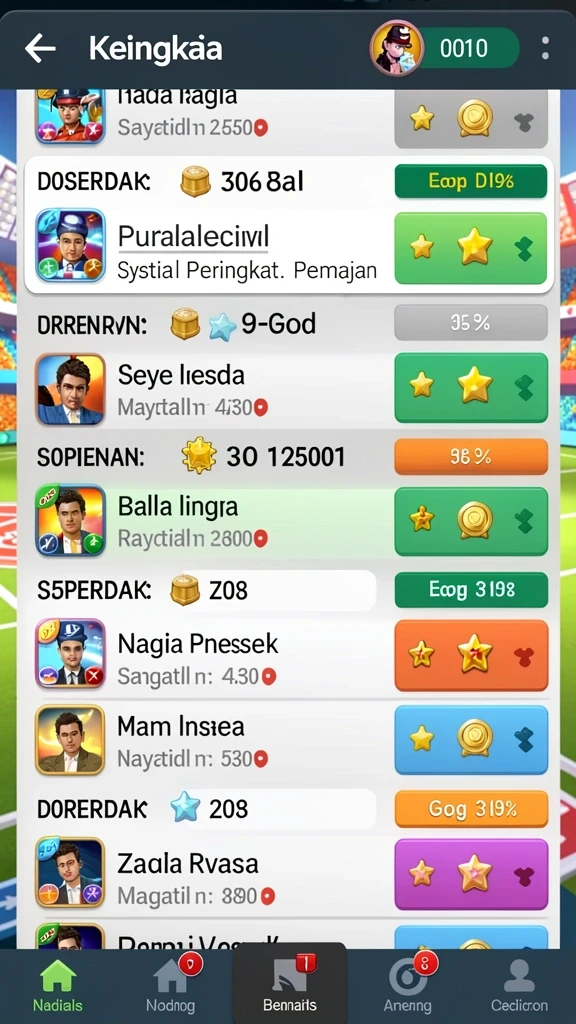Open the three-dot overflow menu
This screenshot has height=1024, width=576.
coord(545,48)
